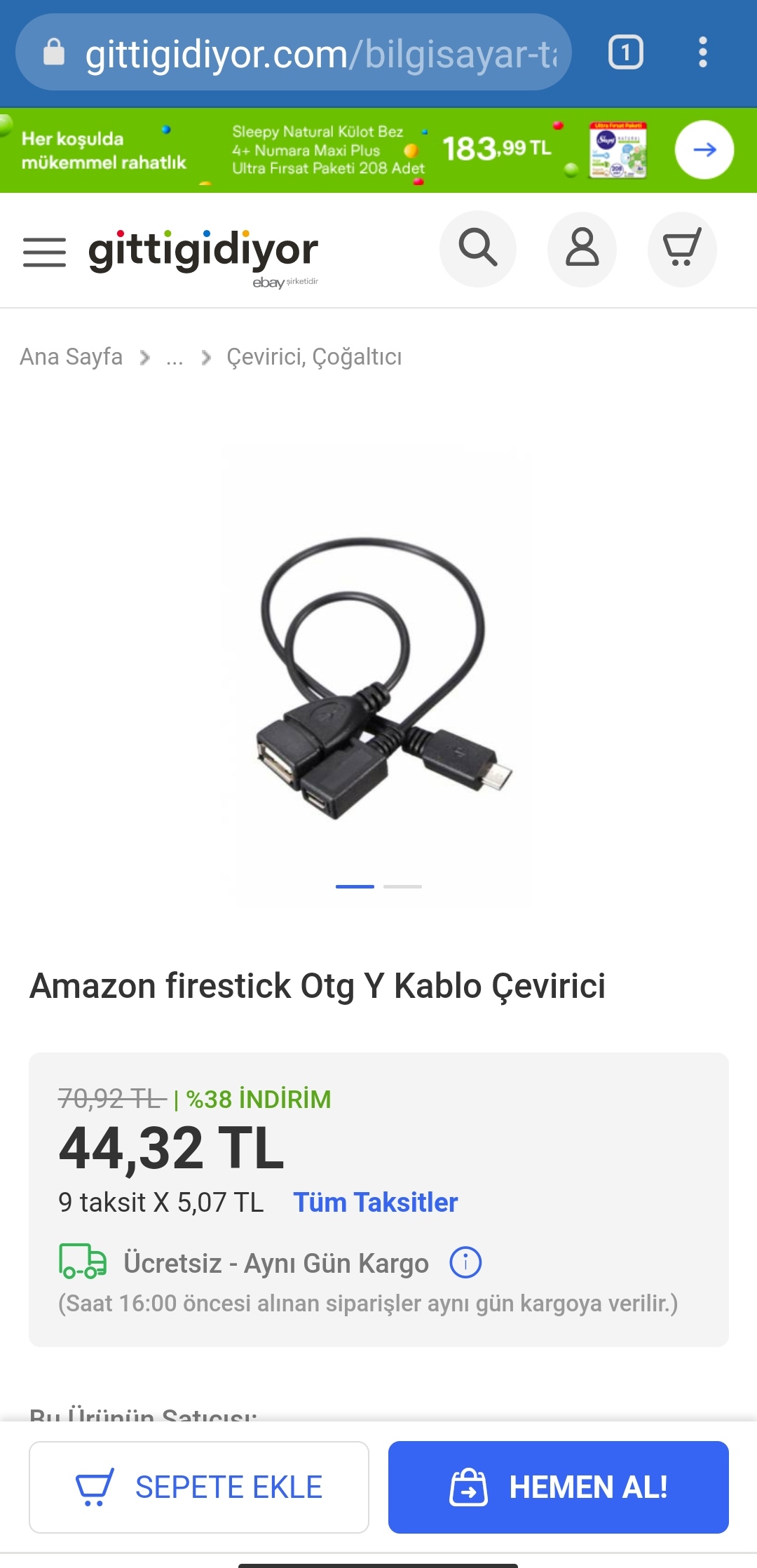
Task: Go to Ana Sayfa breadcrumb
Action: pos(71,357)
